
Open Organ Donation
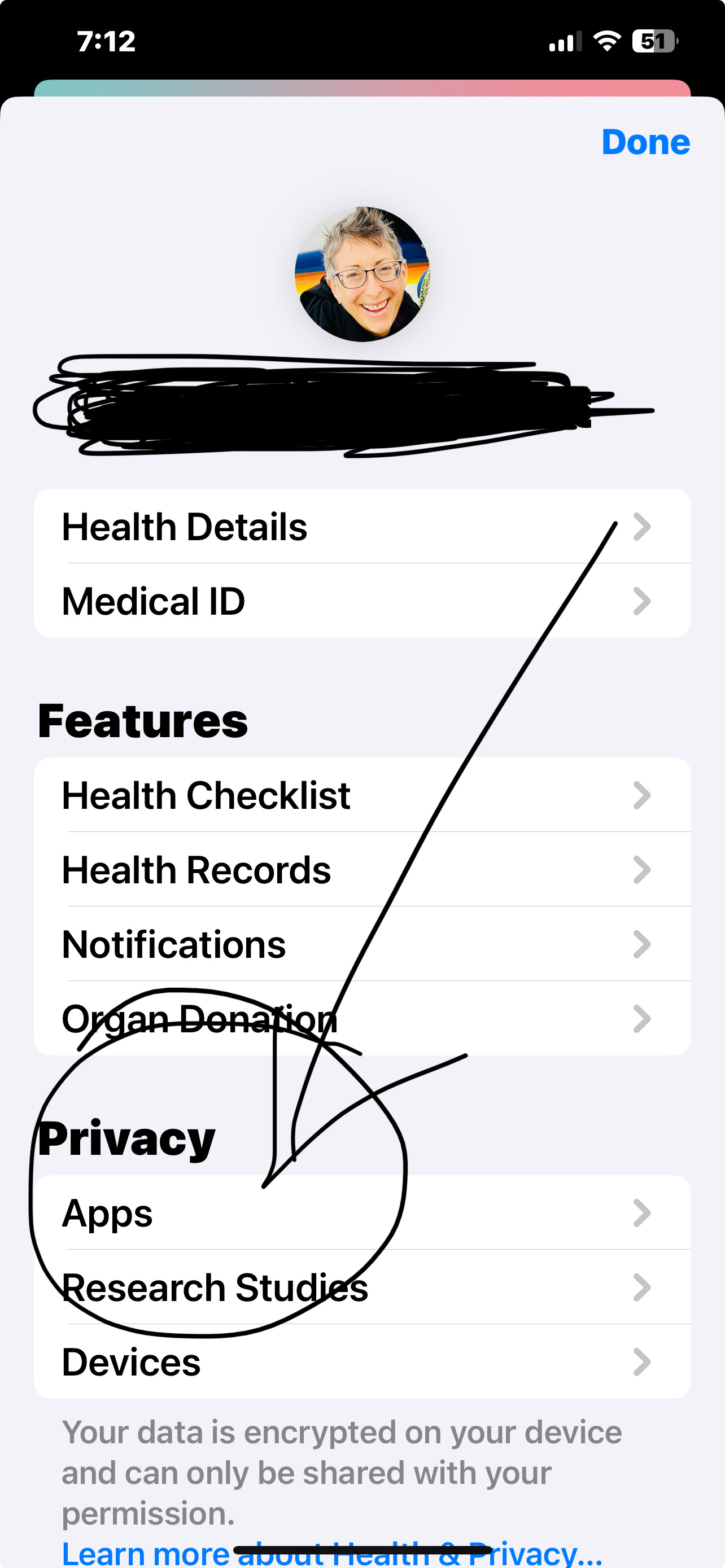[361, 1018]
